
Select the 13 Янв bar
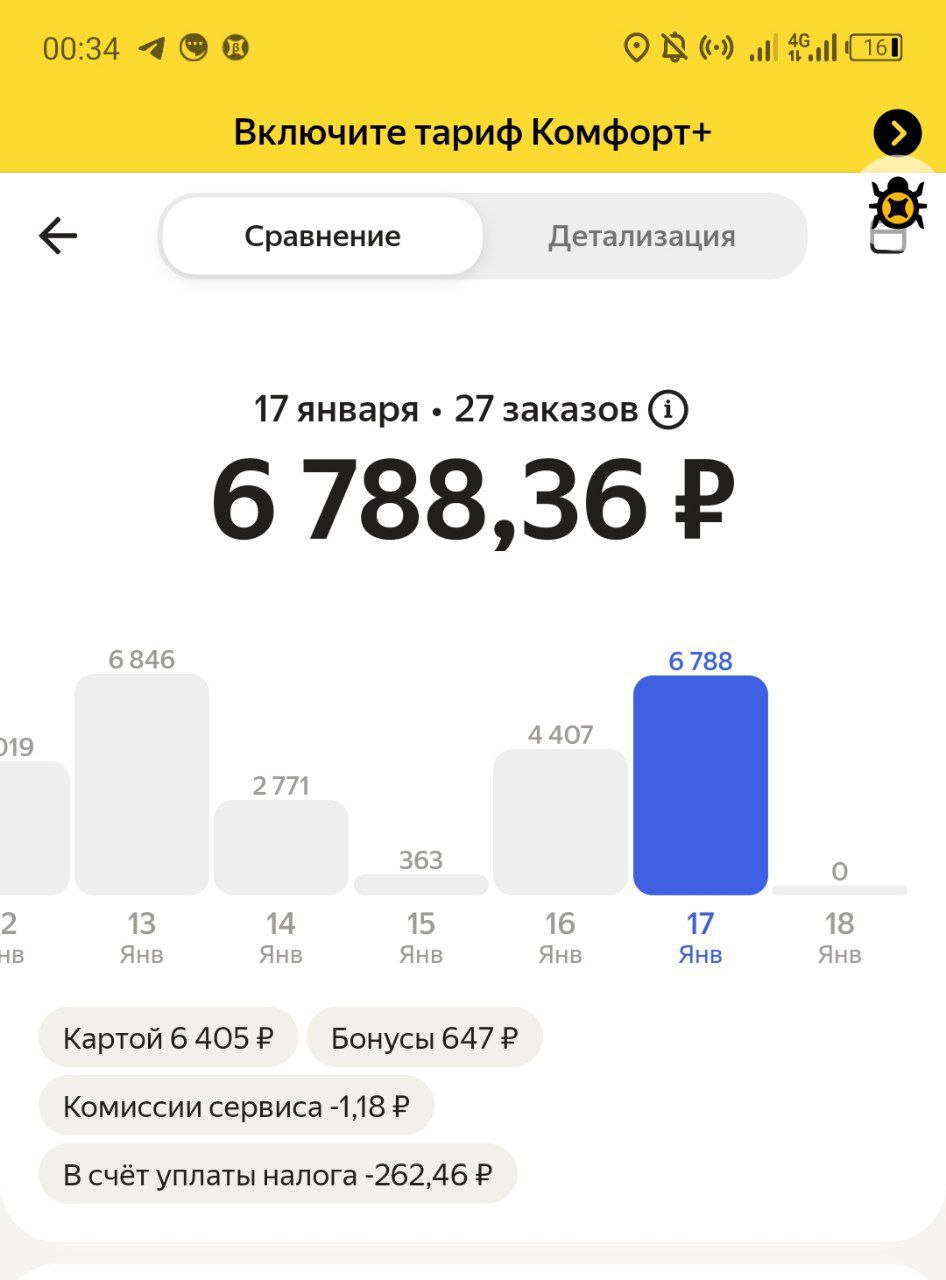point(142,785)
